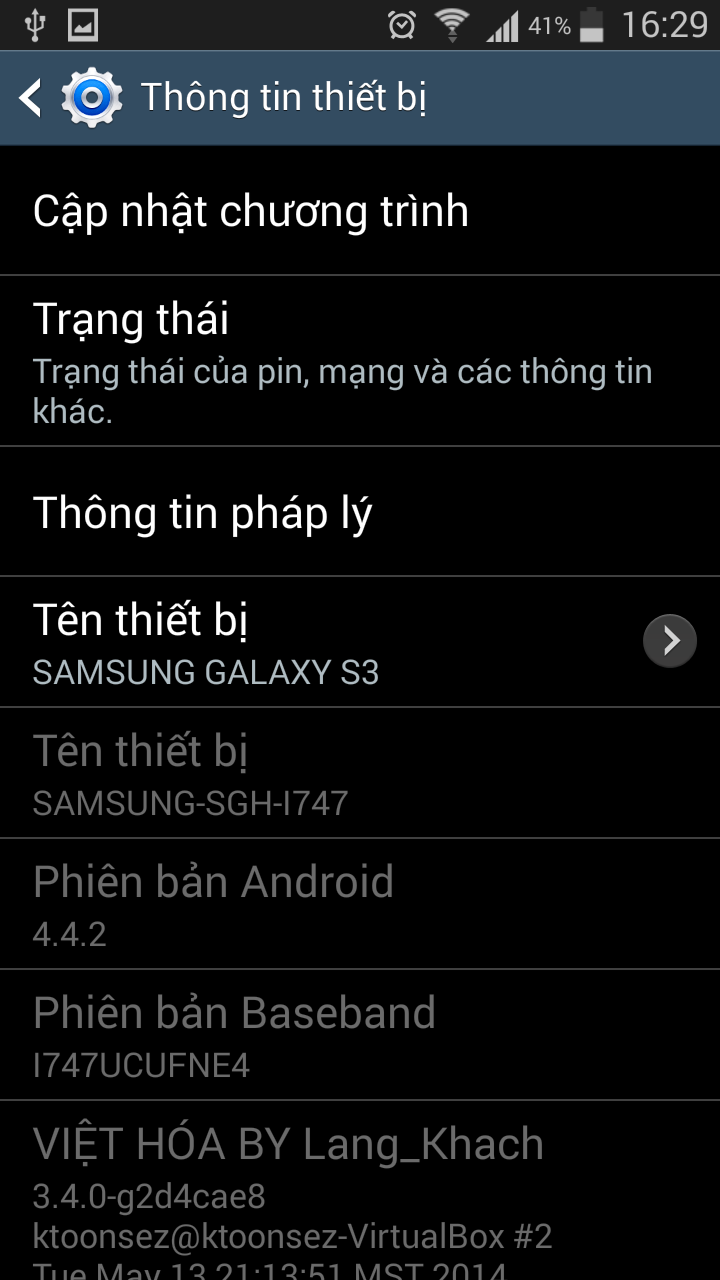Edit the SAMSUNG GALAXY S3 device name

(360, 642)
